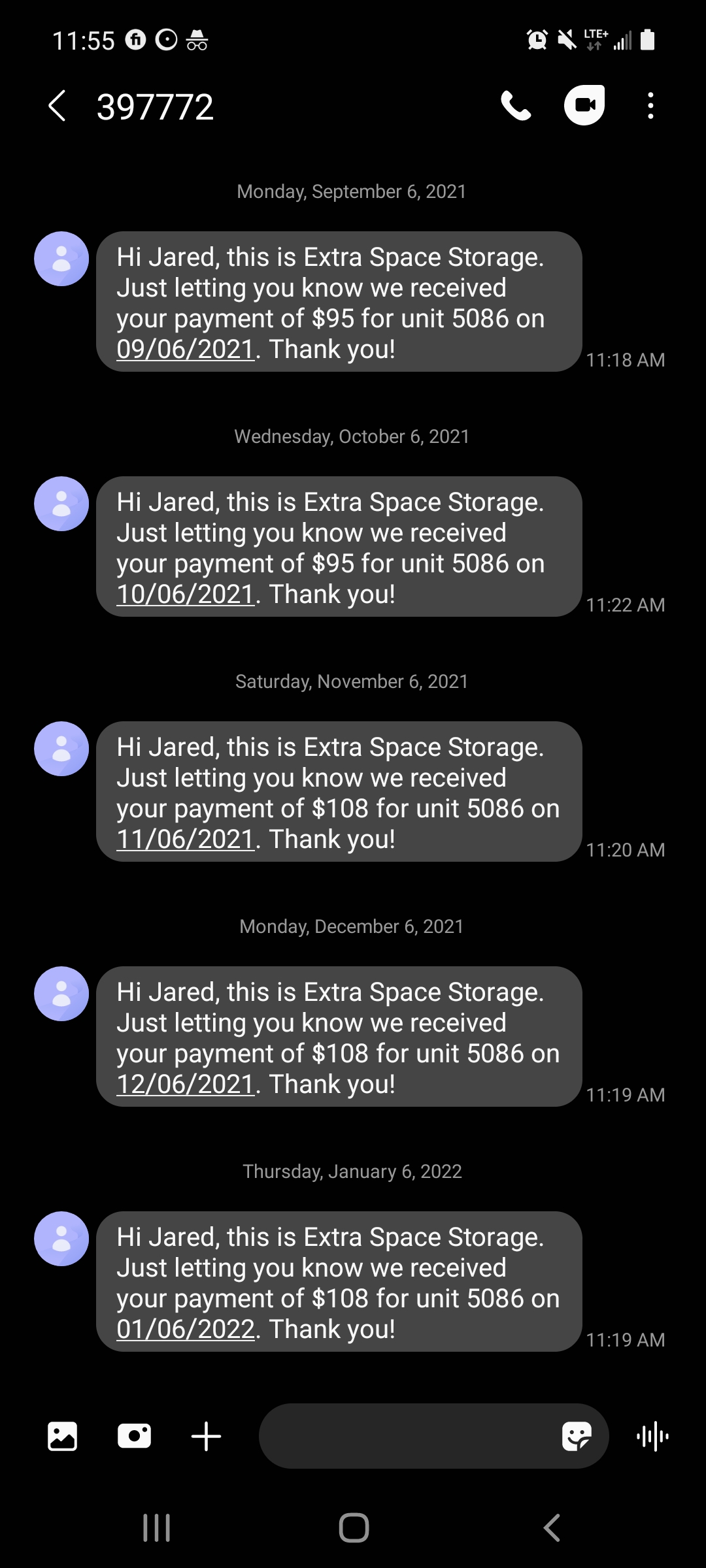Viewport: 706px width, 1568px height.
Task: Record a voice message
Action: point(652,1436)
